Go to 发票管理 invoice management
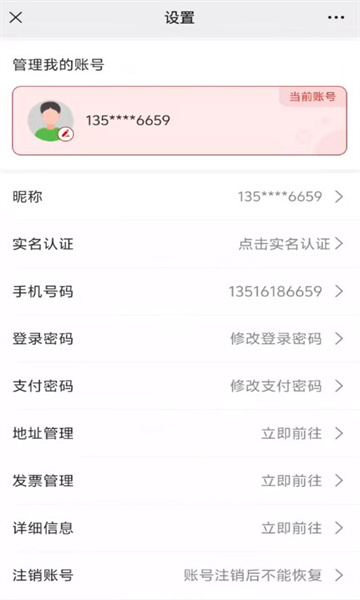360x600 pixels. pos(180,481)
